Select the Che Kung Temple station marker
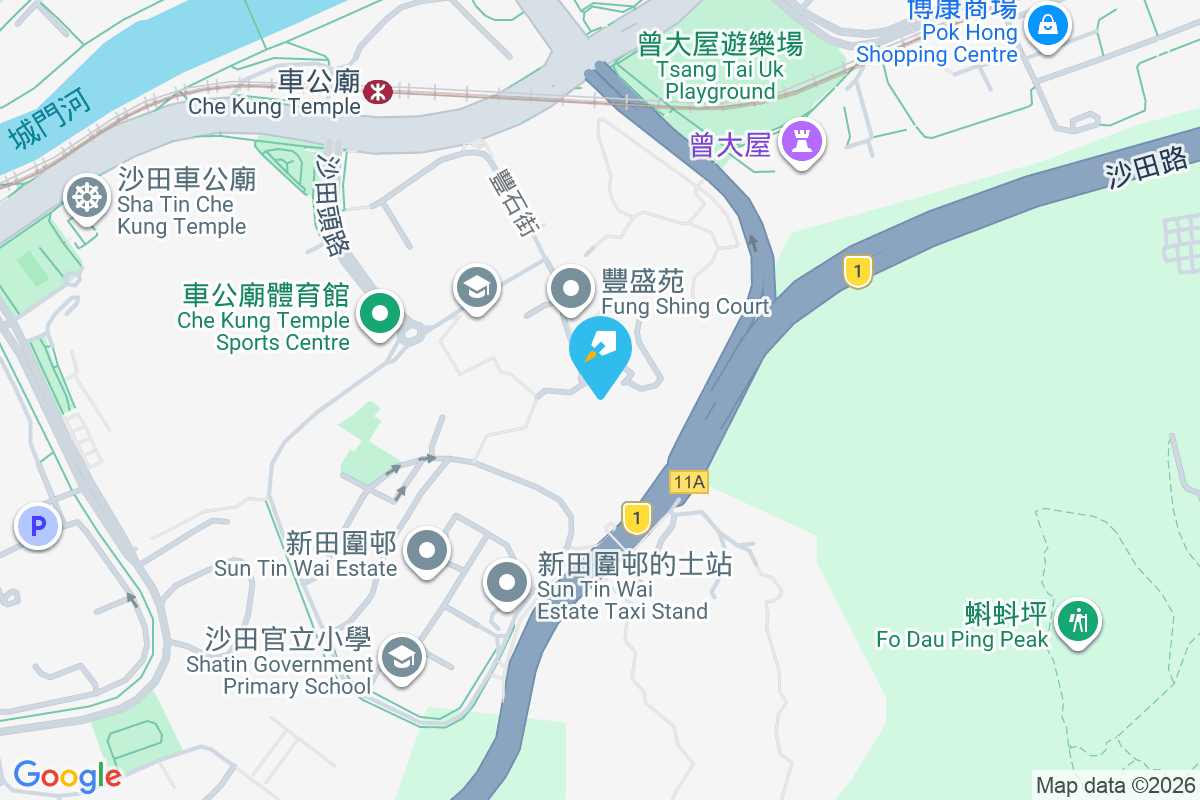 [x=378, y=92]
